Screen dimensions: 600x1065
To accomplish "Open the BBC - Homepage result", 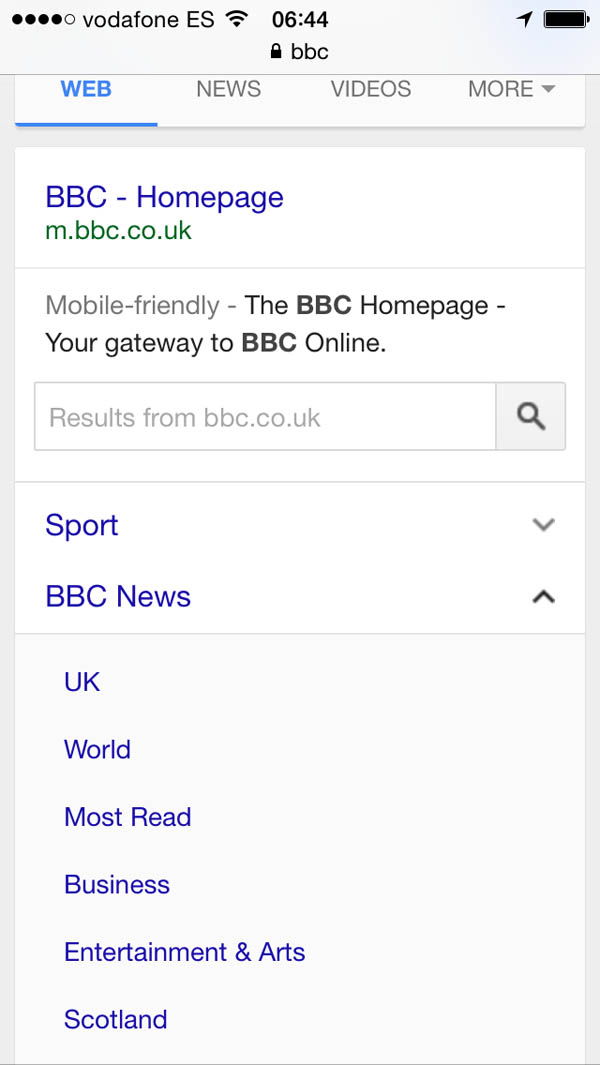I will (x=164, y=198).
